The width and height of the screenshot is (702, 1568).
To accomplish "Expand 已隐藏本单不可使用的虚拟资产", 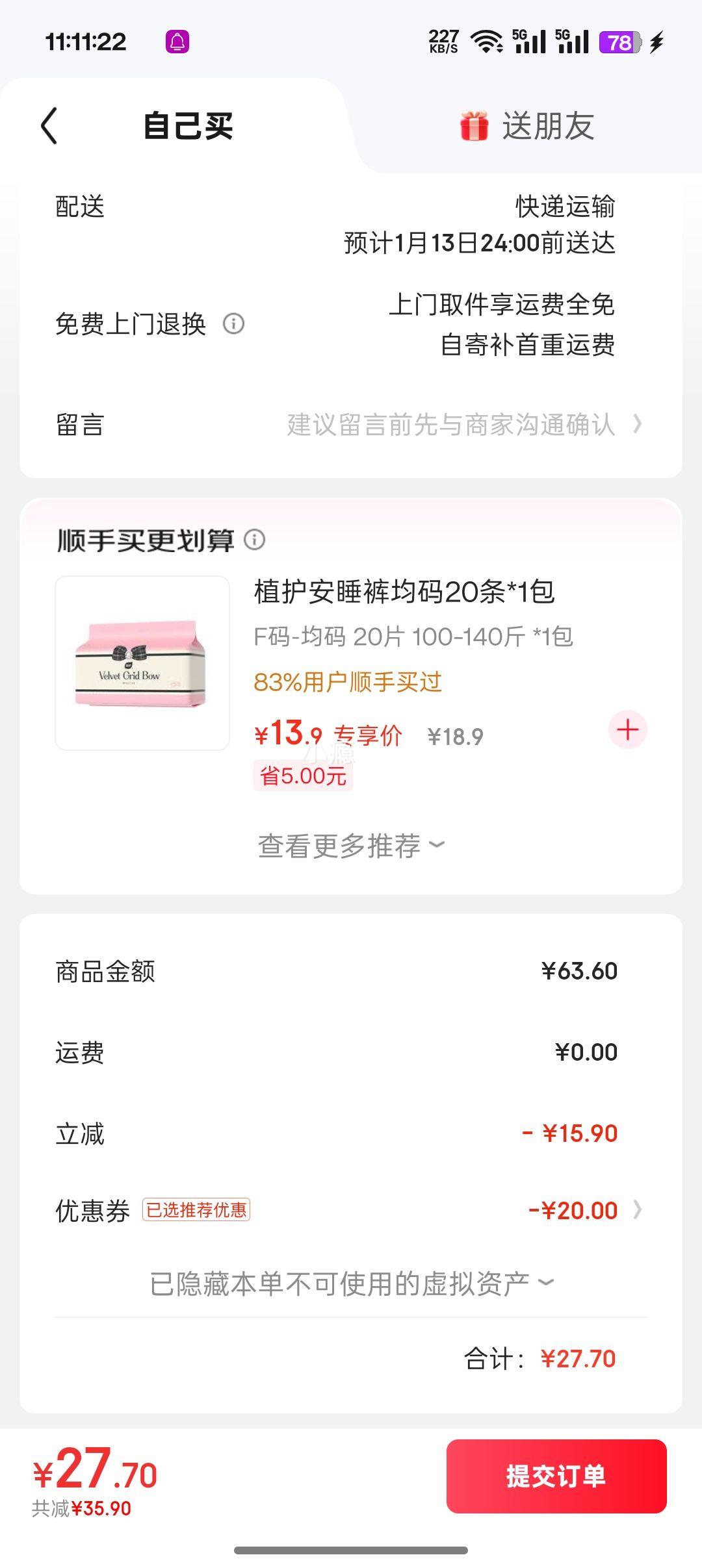I will coord(351,1284).
